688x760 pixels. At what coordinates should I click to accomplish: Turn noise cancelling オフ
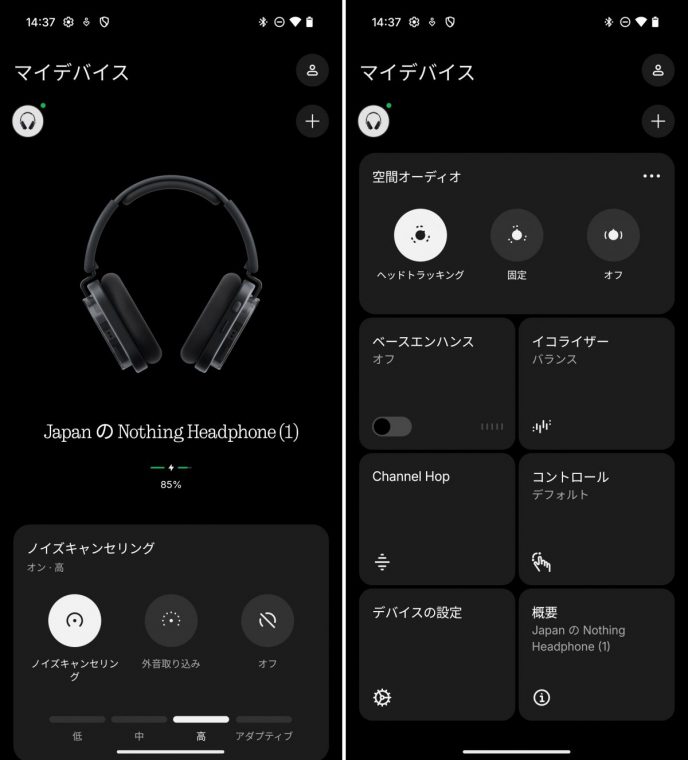coord(267,620)
